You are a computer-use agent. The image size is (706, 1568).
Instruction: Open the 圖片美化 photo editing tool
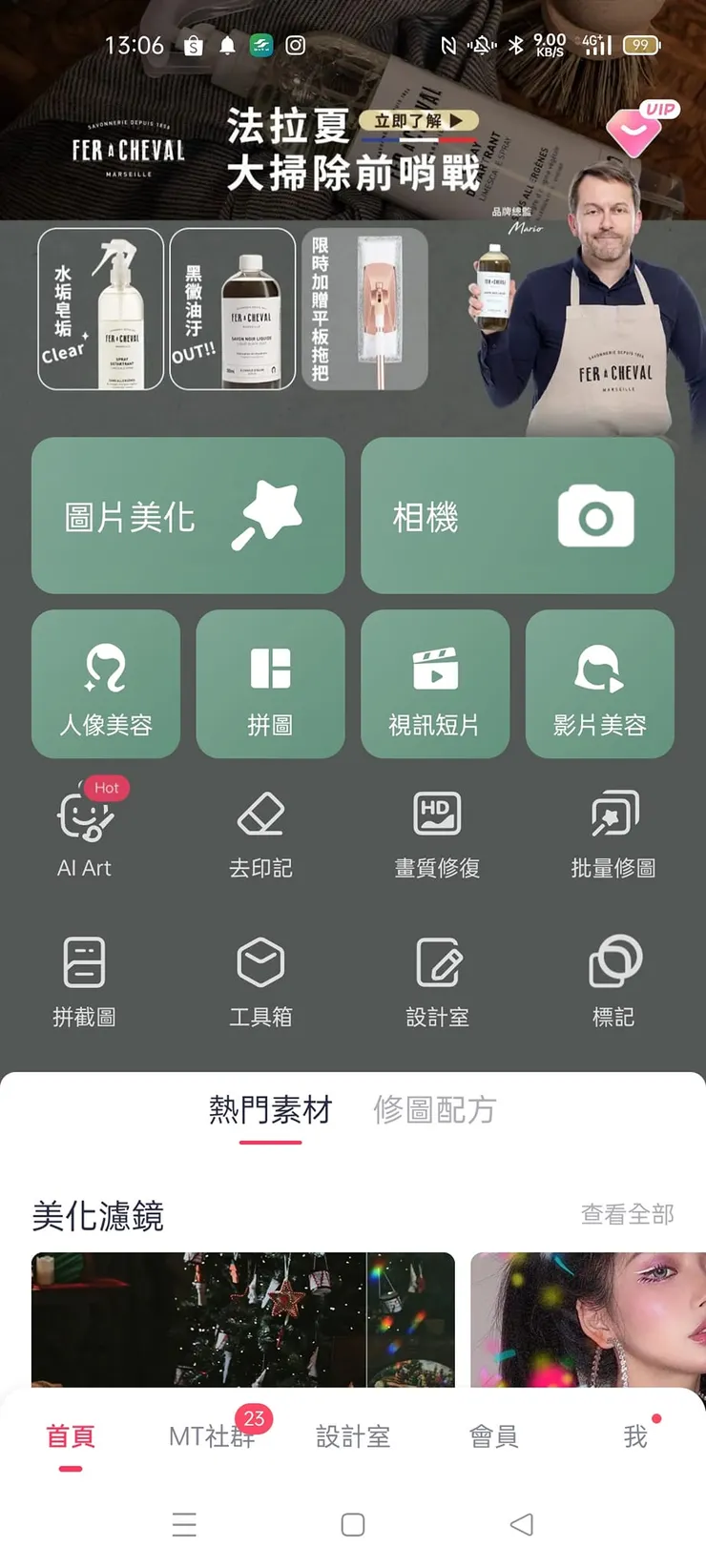tap(187, 517)
